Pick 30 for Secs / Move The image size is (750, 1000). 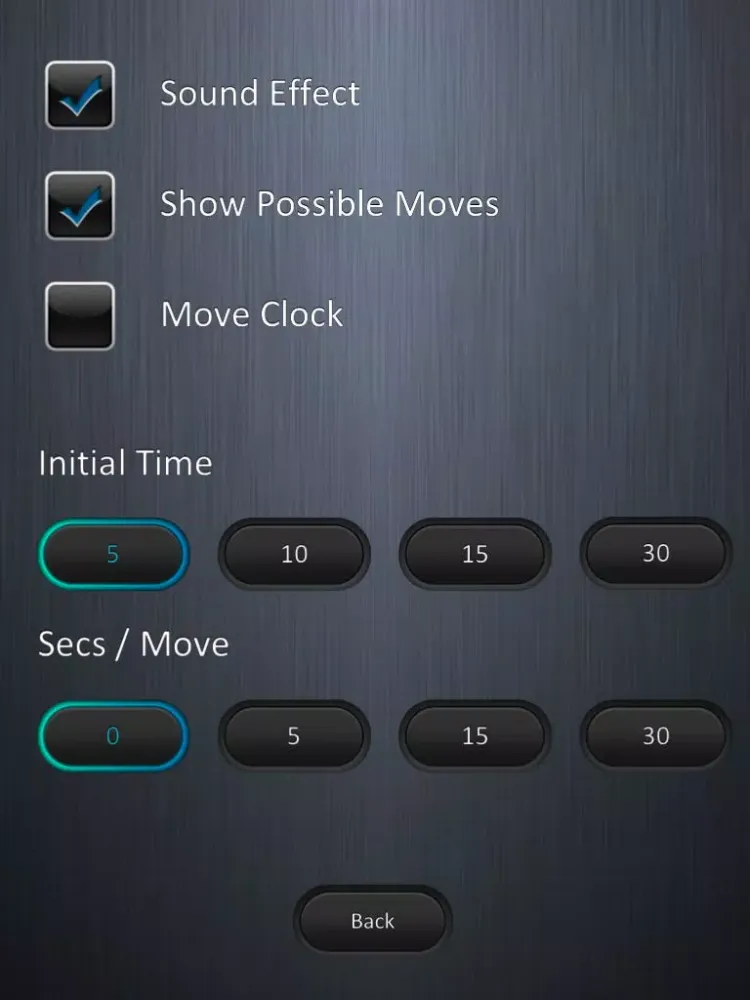tap(656, 735)
